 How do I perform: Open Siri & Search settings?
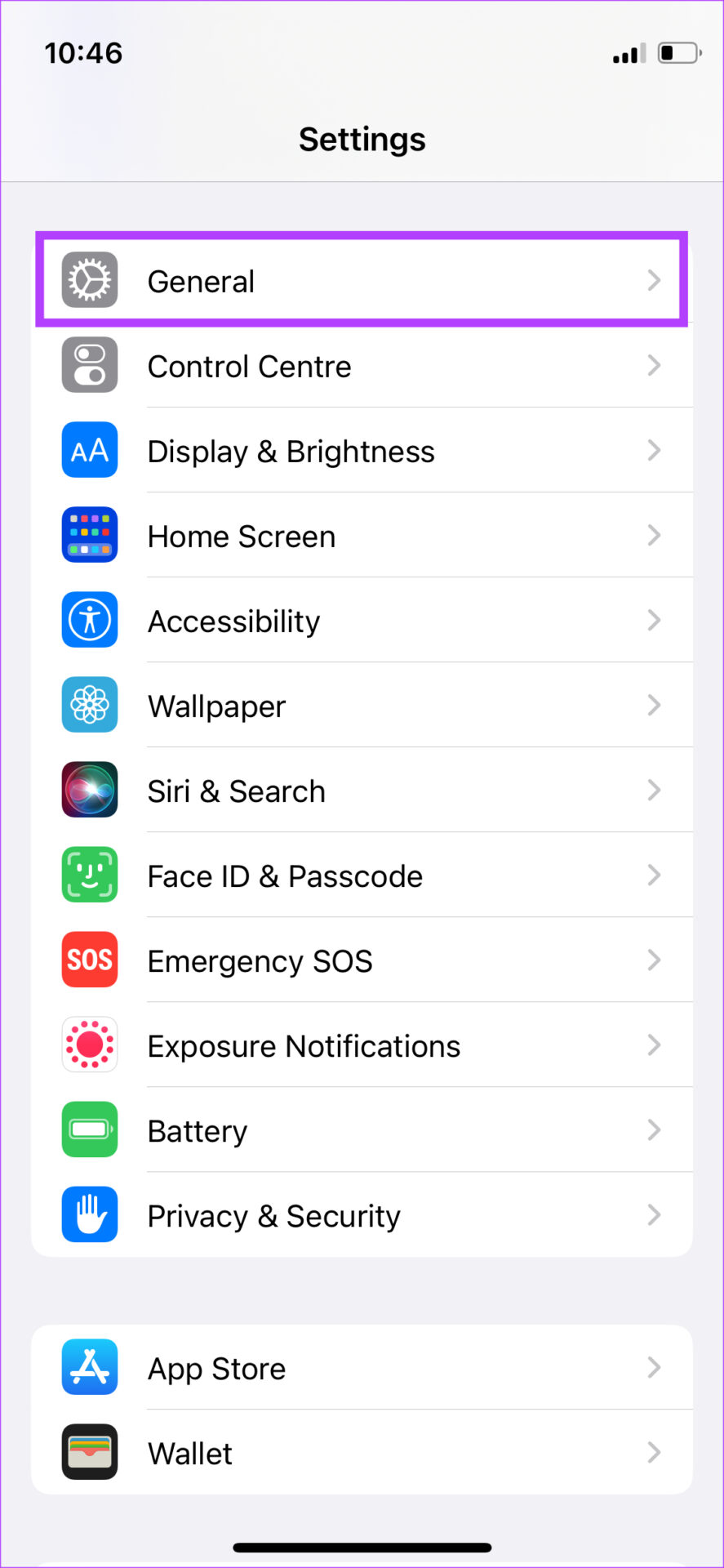point(362,791)
